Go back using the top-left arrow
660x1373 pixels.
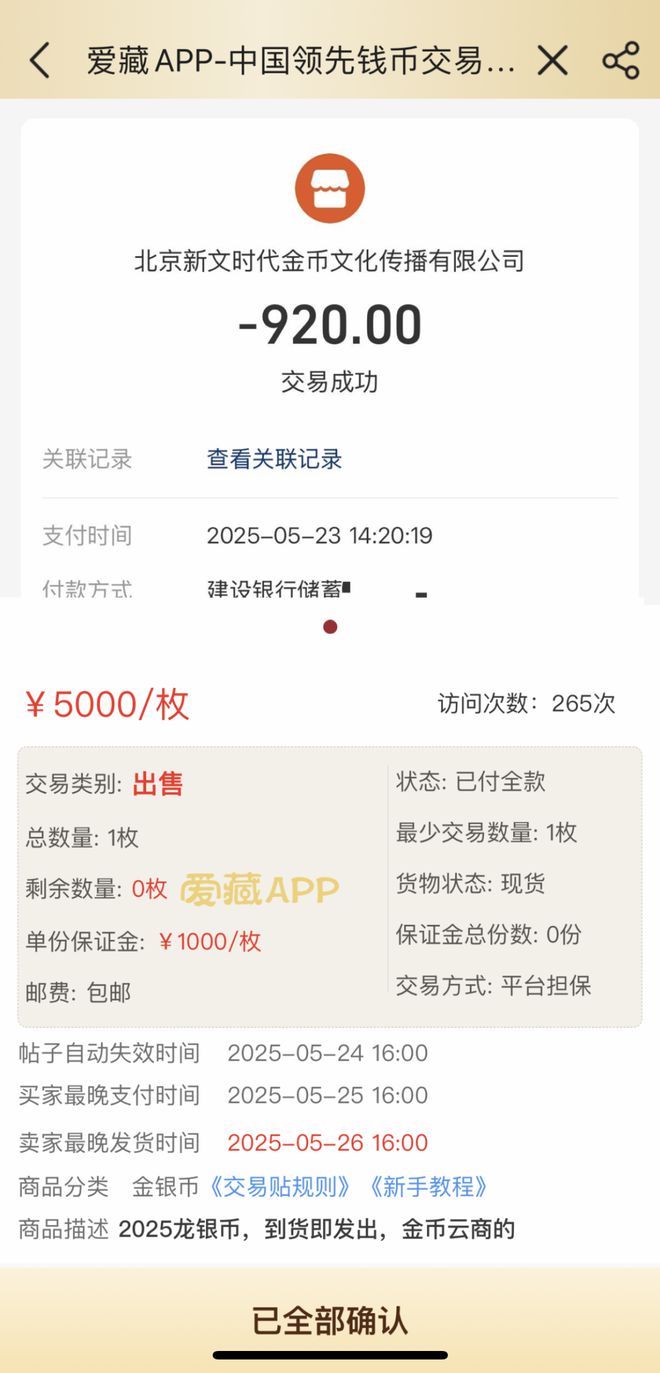click(x=39, y=61)
